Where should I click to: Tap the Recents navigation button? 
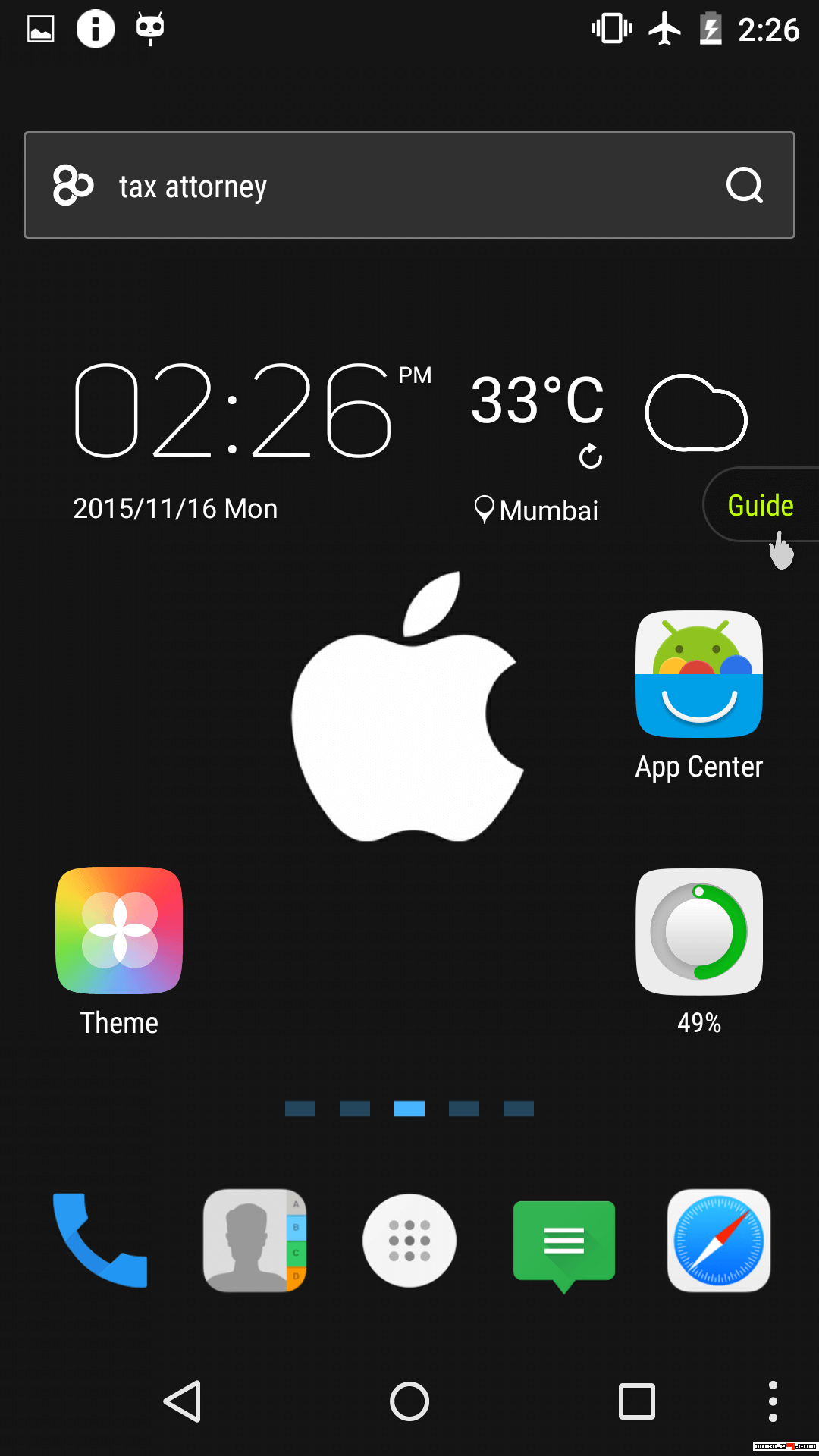click(635, 1401)
